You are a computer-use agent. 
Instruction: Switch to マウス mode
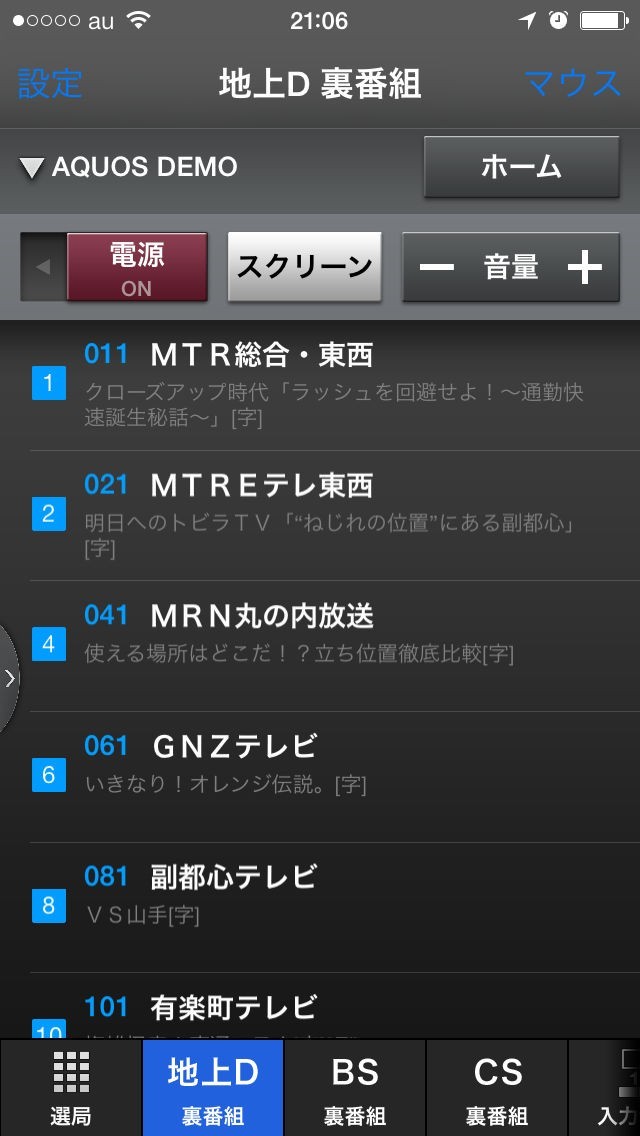click(573, 84)
